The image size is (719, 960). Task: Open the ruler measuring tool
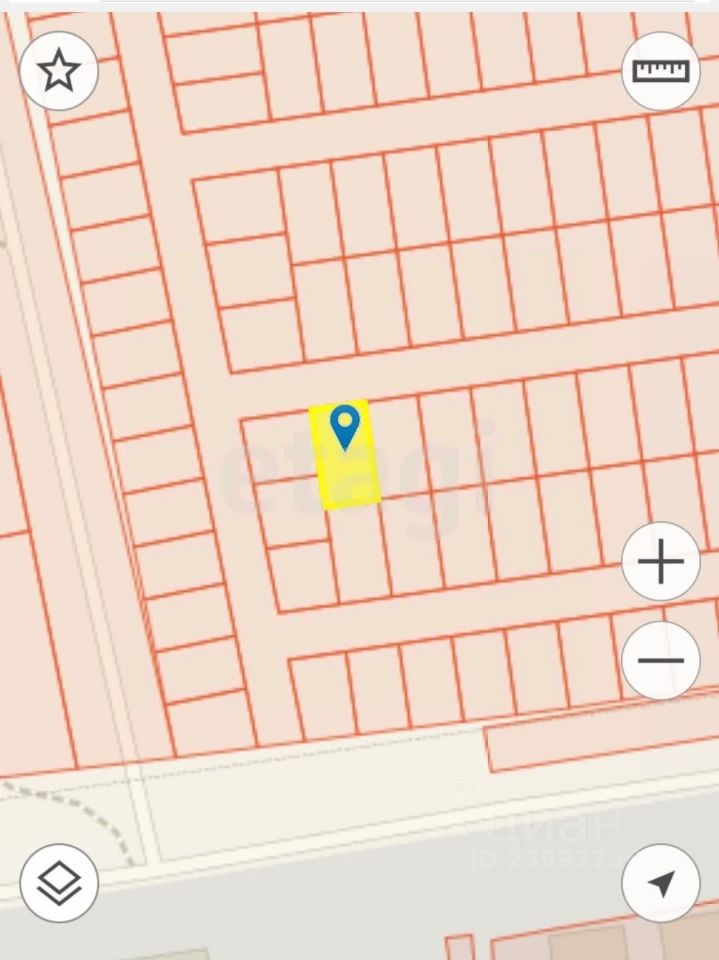(660, 71)
